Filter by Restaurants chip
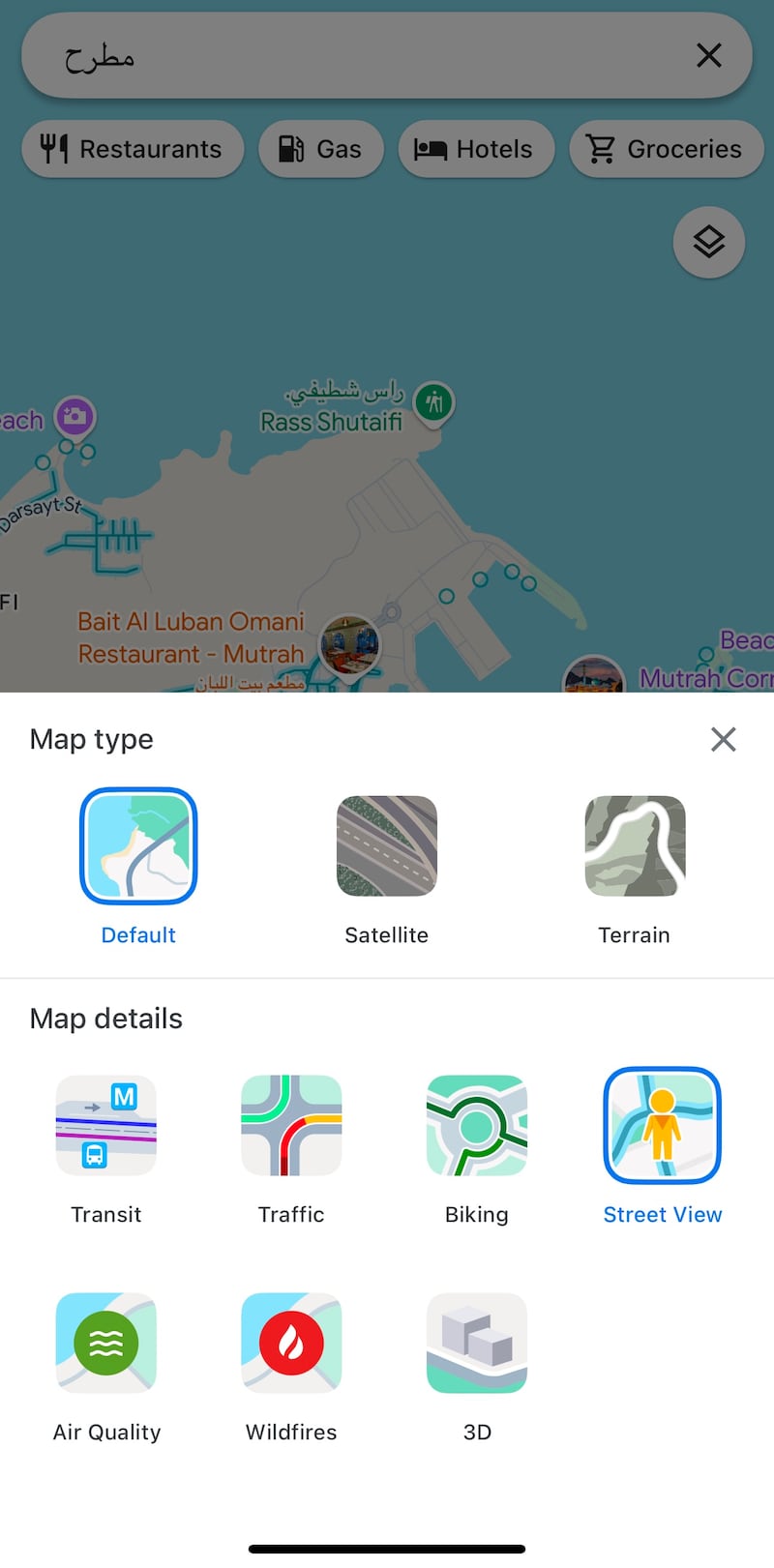The image size is (774, 1568). coord(133,149)
